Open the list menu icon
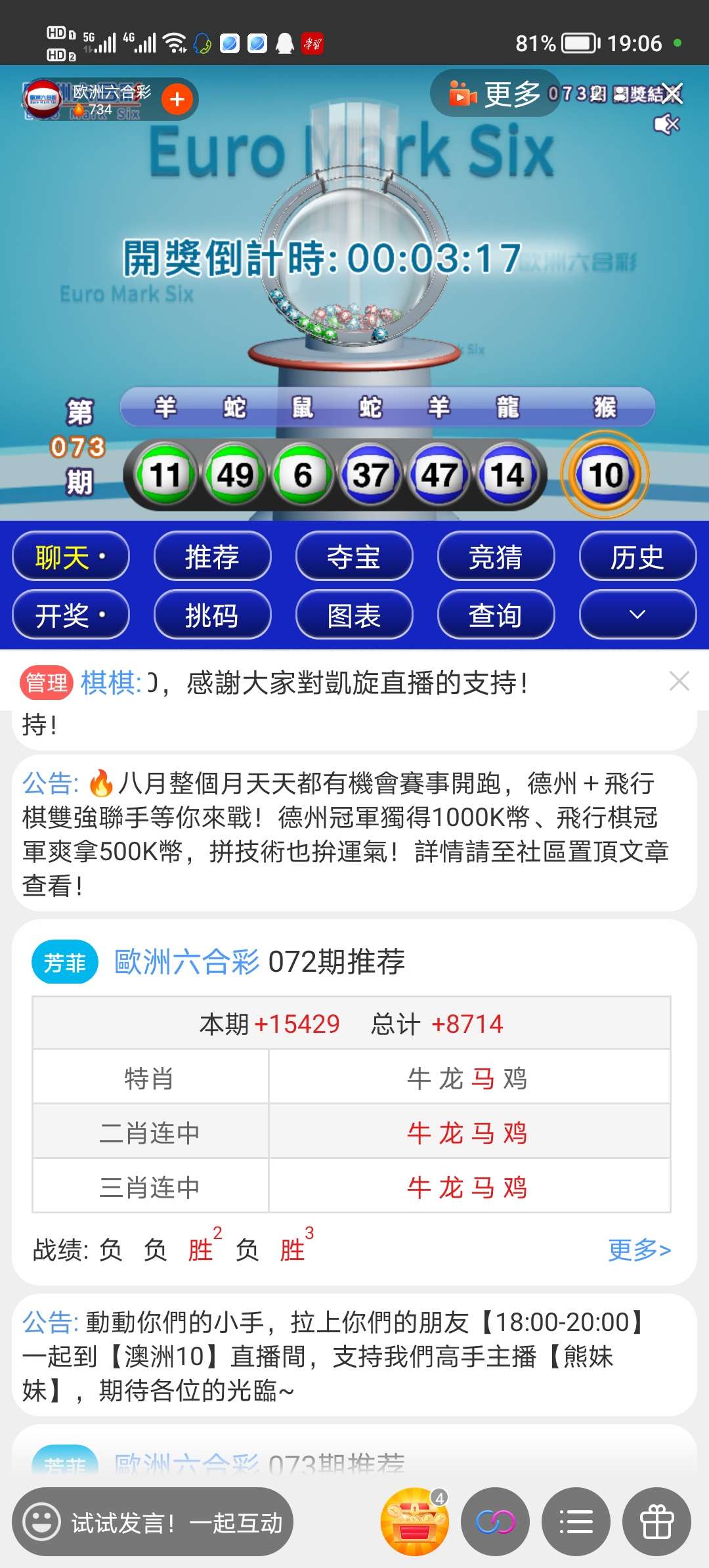The image size is (709, 1568). click(x=576, y=1522)
